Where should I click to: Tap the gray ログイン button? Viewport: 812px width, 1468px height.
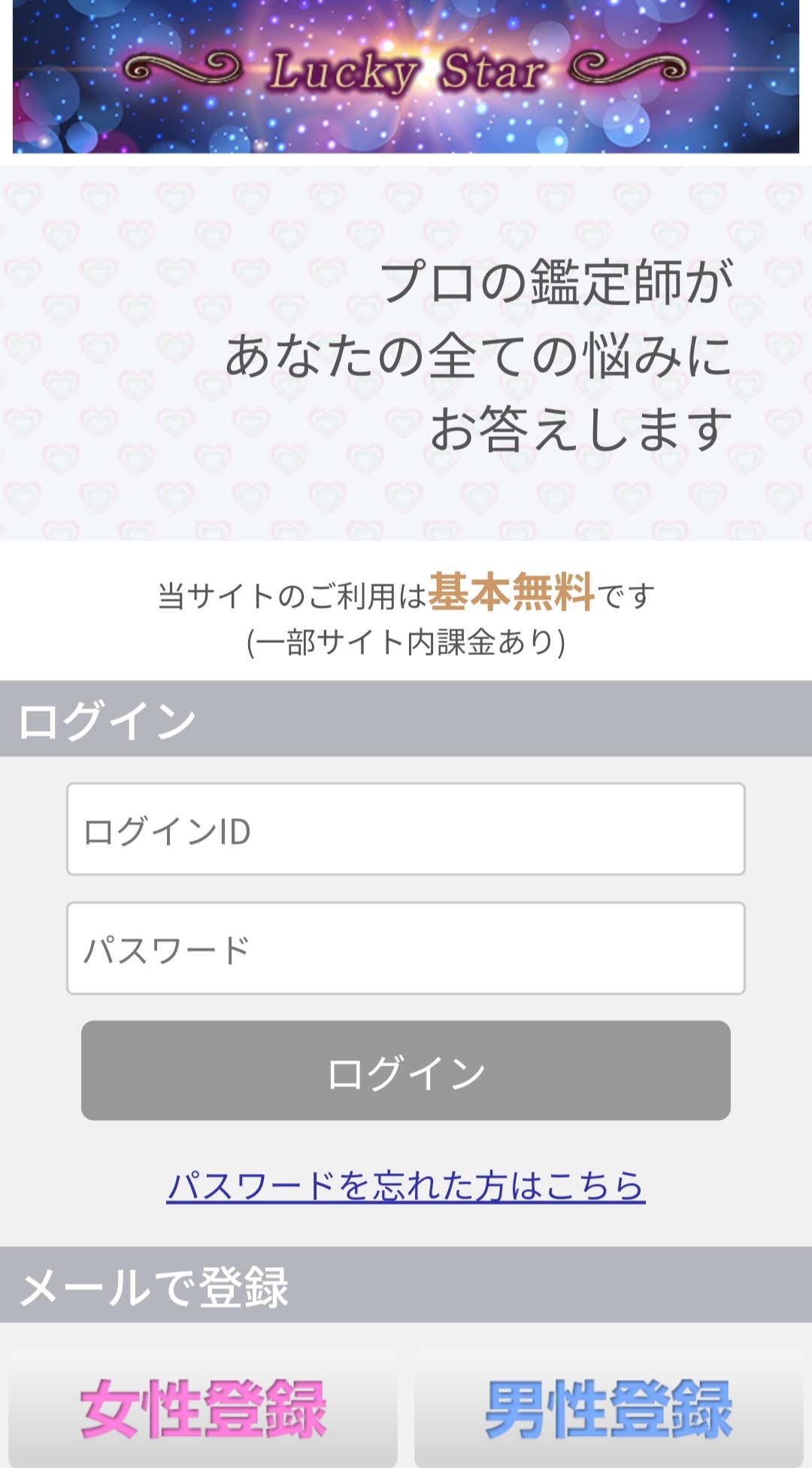(406, 1070)
